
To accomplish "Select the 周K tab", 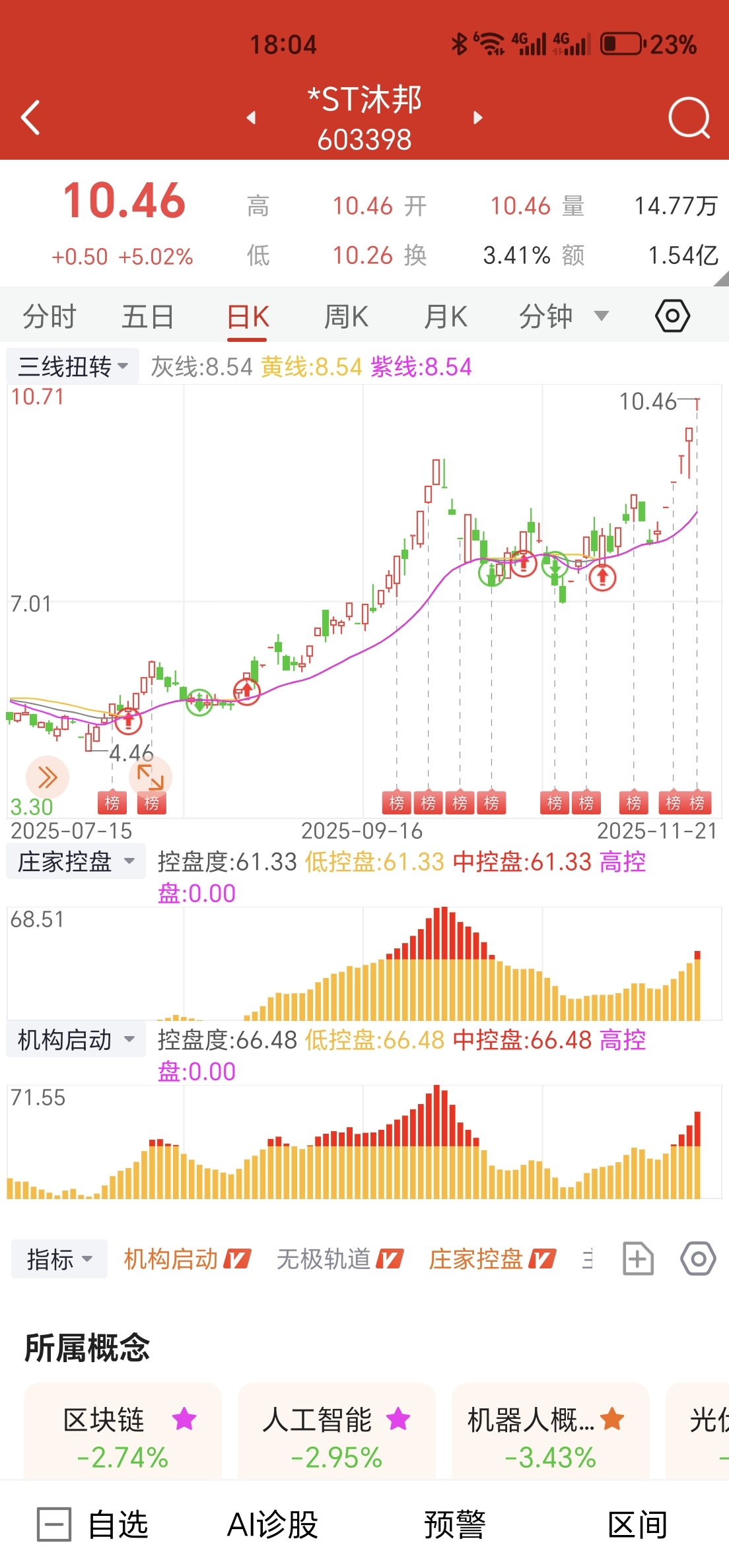I will (x=346, y=316).
